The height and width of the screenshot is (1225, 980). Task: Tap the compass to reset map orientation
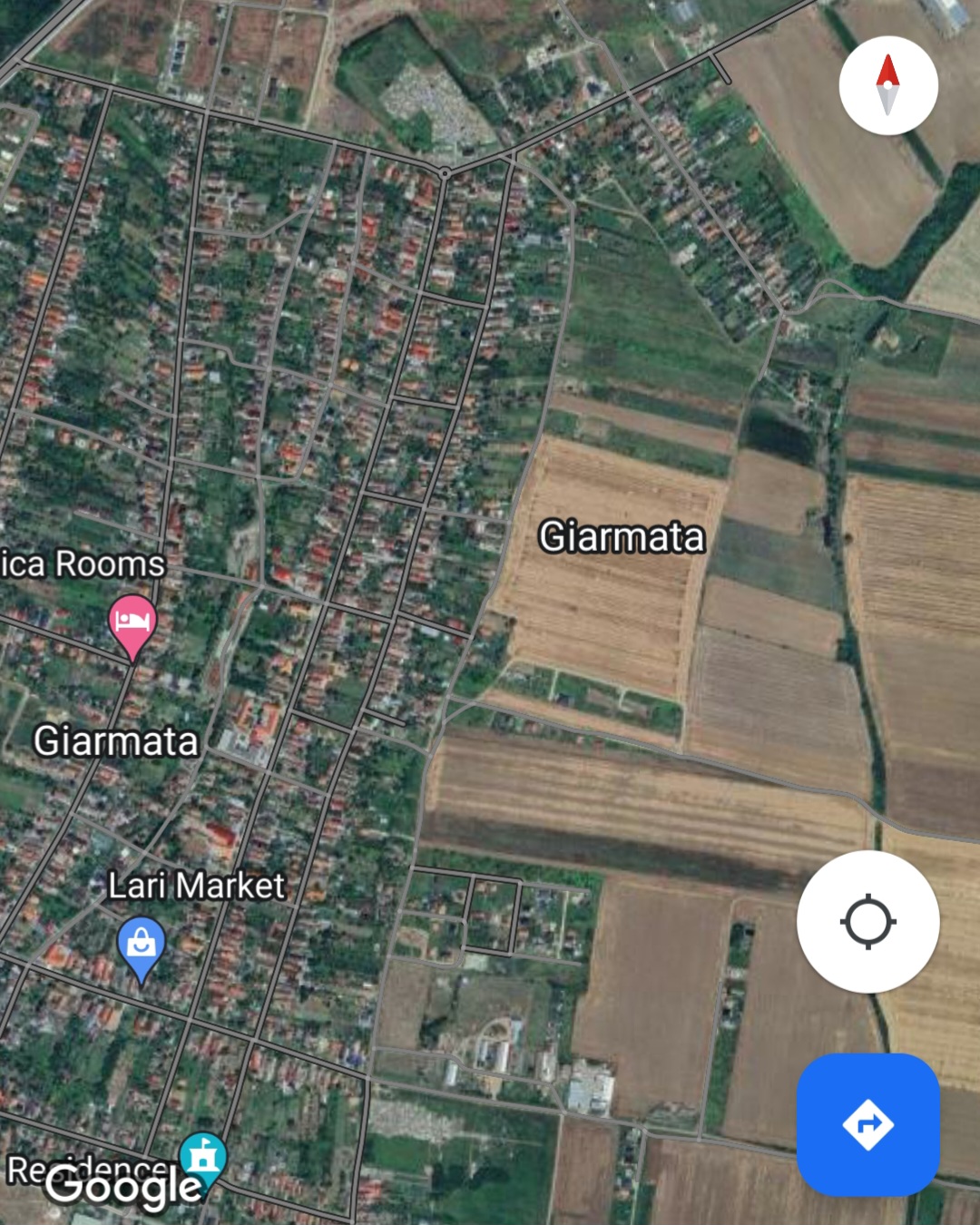click(887, 86)
